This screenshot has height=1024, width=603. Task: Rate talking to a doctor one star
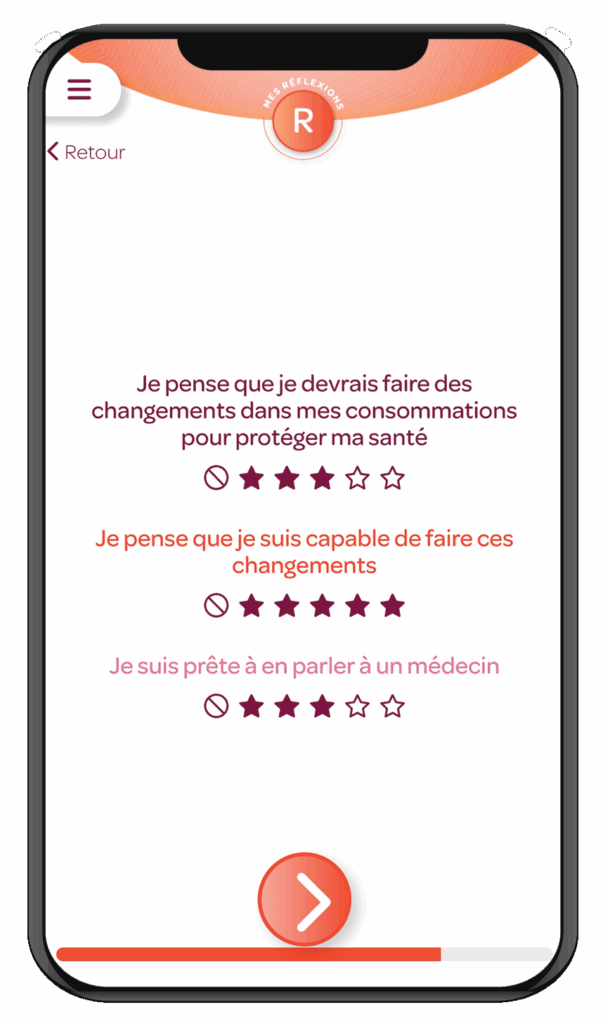pos(251,707)
